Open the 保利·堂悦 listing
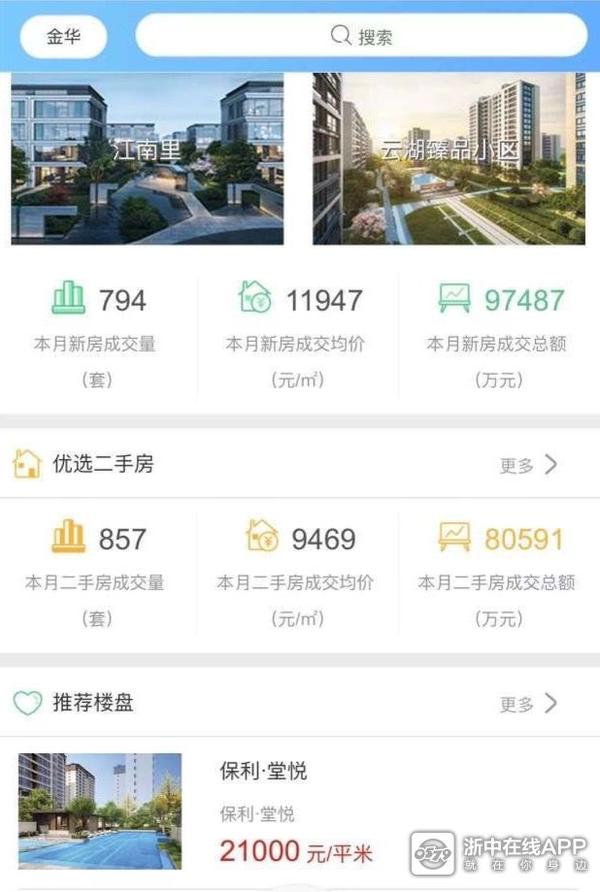The image size is (600, 892). tap(263, 771)
